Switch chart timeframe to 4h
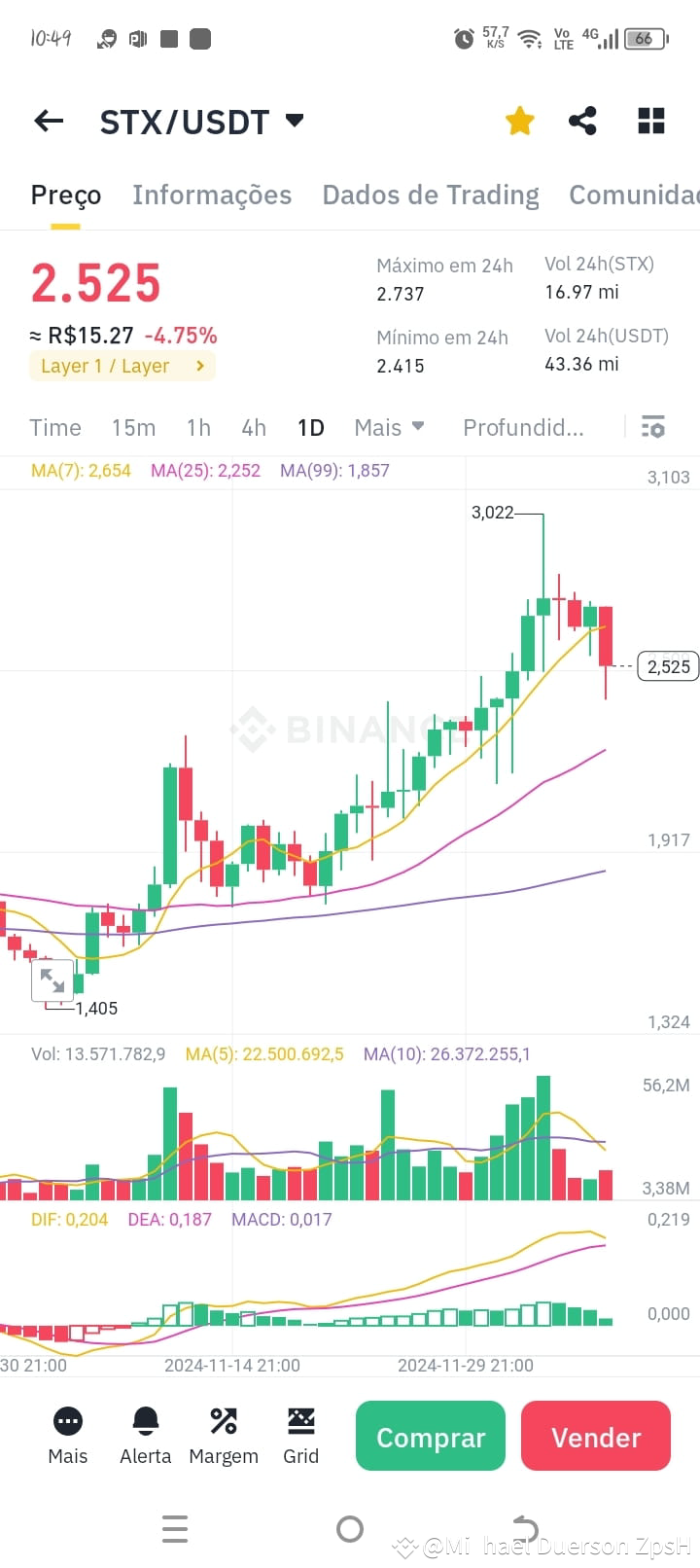 pos(254,427)
